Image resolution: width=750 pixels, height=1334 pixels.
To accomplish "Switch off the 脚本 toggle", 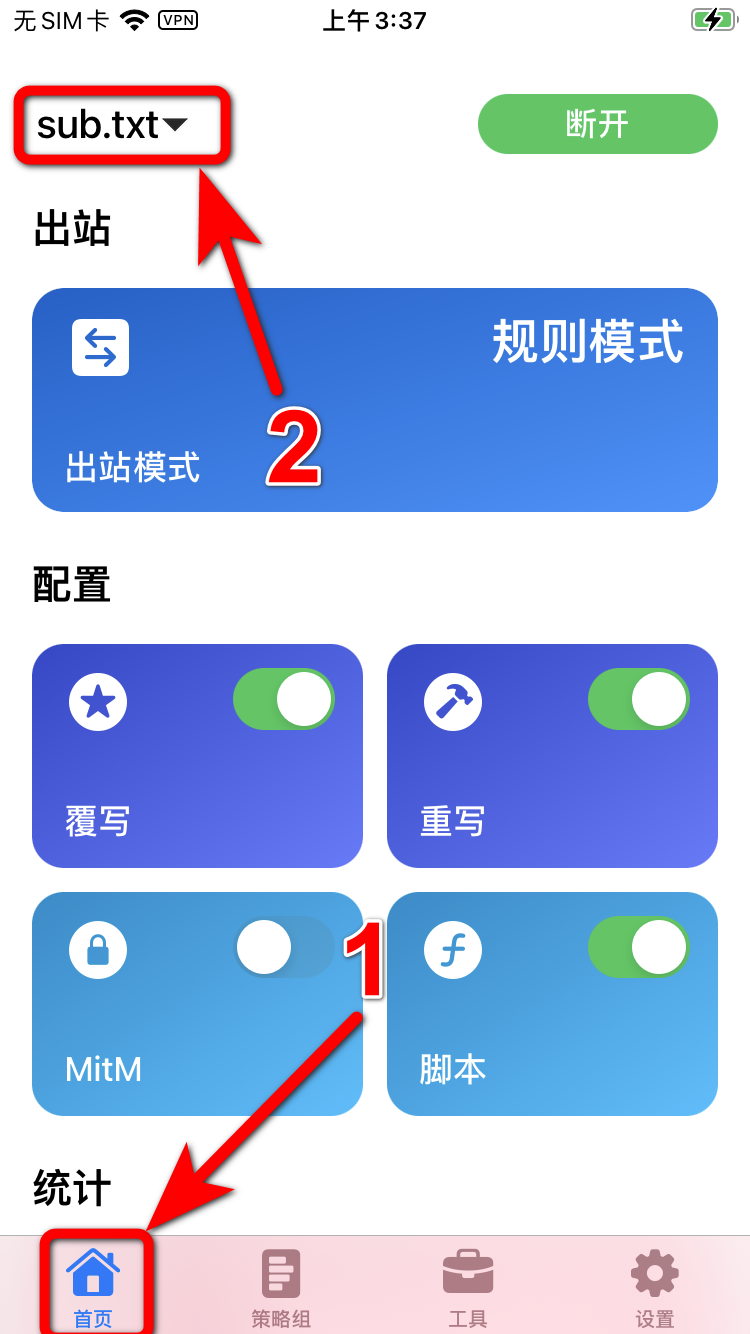I will point(638,947).
